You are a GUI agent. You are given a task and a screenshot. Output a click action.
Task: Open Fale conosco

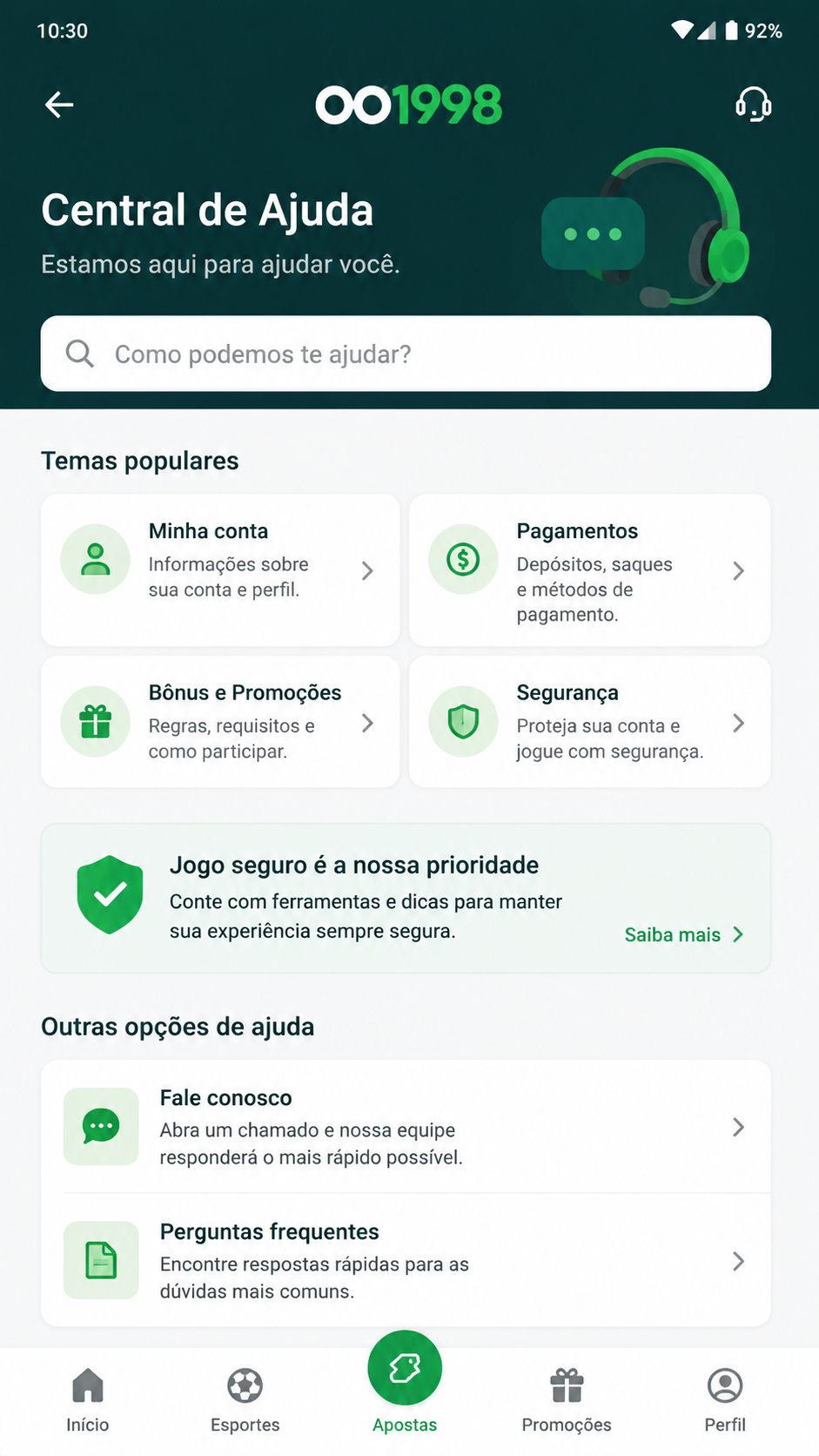click(x=406, y=1127)
